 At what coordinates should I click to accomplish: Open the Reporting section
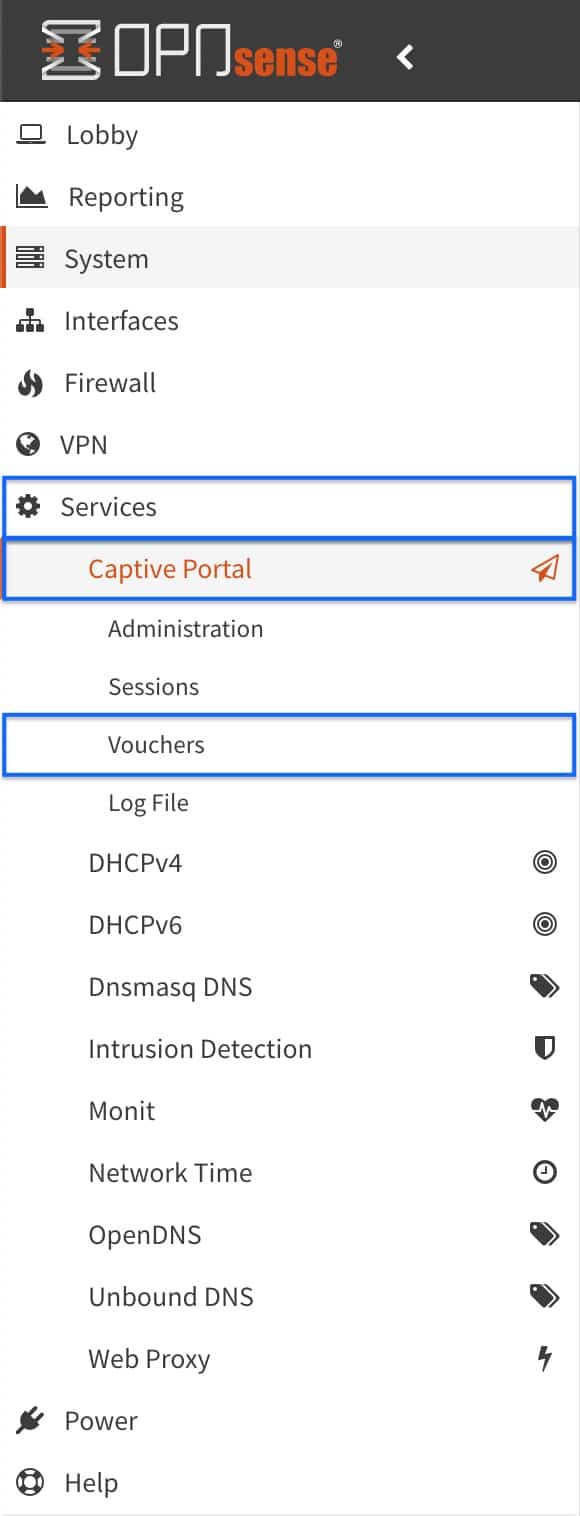click(x=290, y=197)
